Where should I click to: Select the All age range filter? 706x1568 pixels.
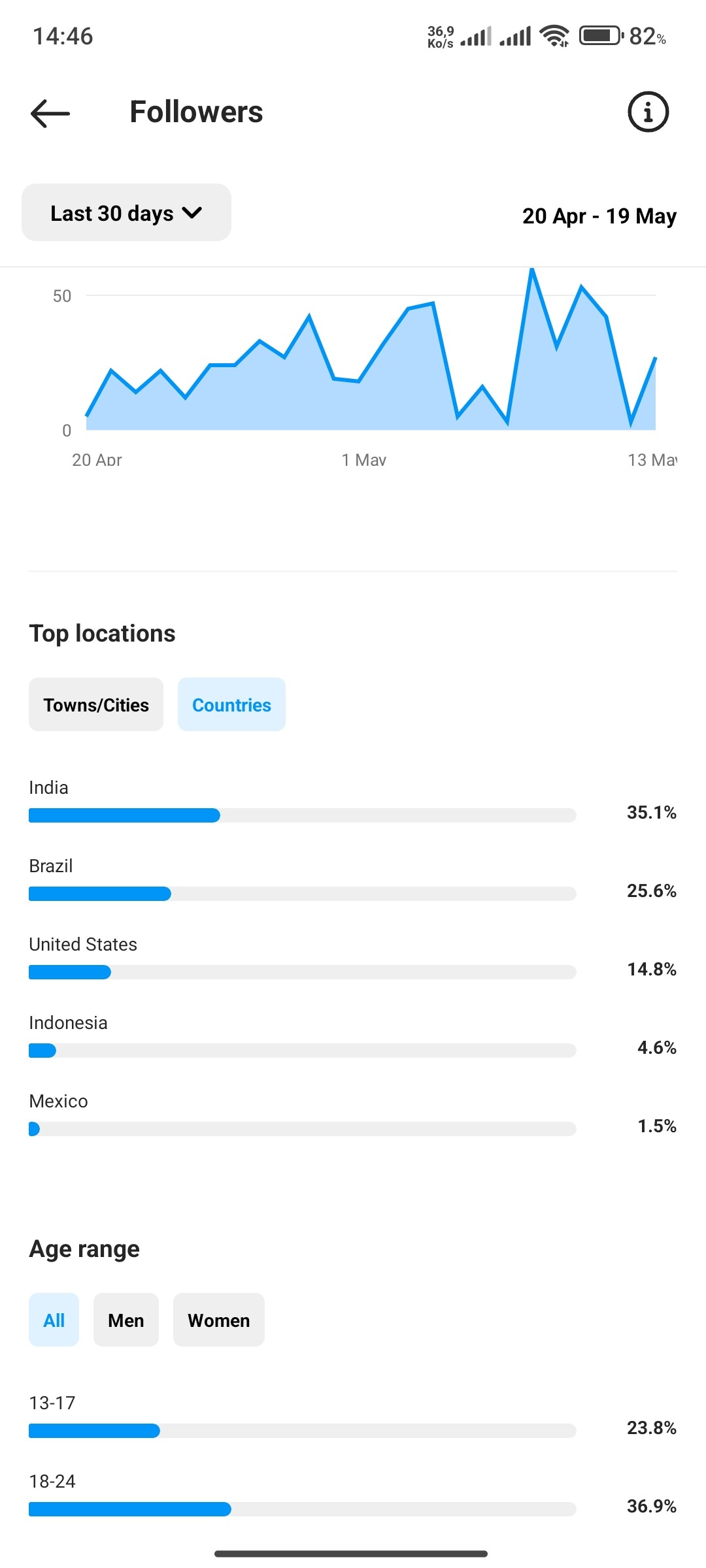coord(54,1320)
